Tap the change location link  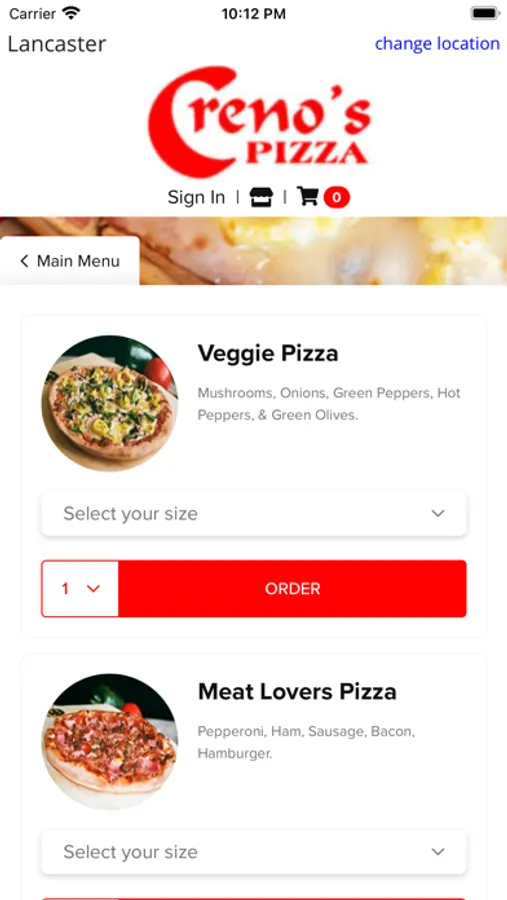(x=437, y=44)
